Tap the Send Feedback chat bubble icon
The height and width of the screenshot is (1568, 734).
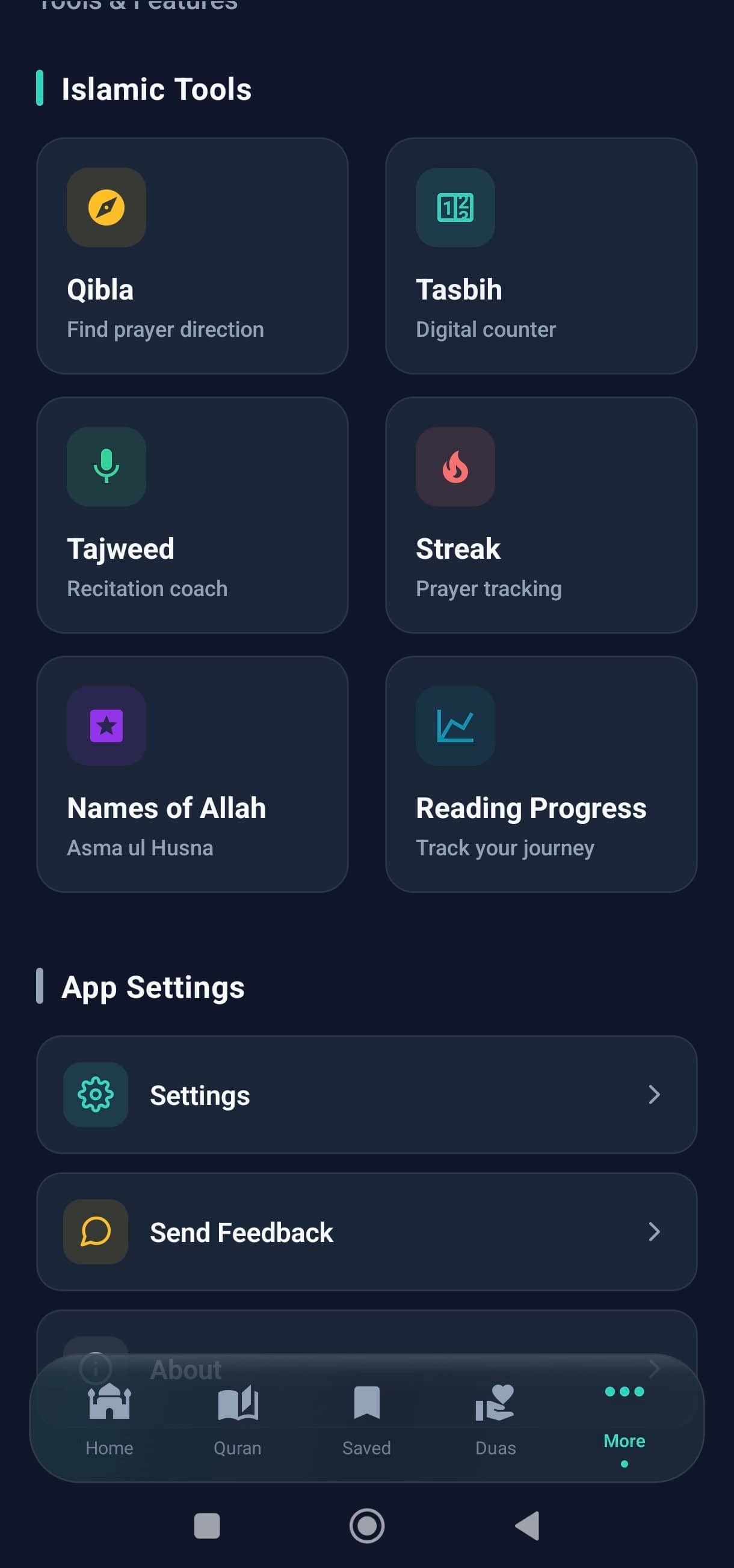coord(95,1231)
